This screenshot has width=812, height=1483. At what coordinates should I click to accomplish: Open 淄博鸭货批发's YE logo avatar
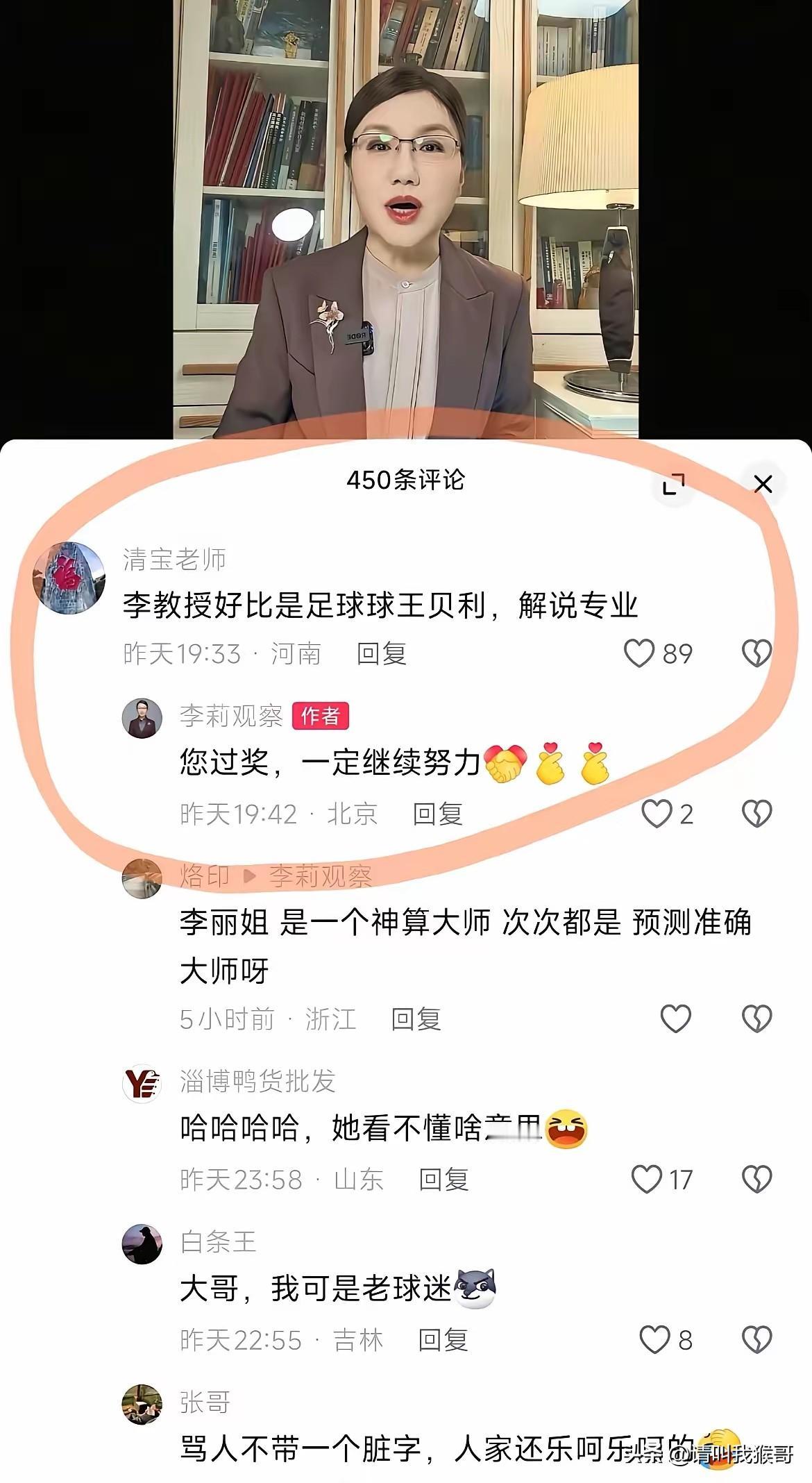coord(142,1083)
